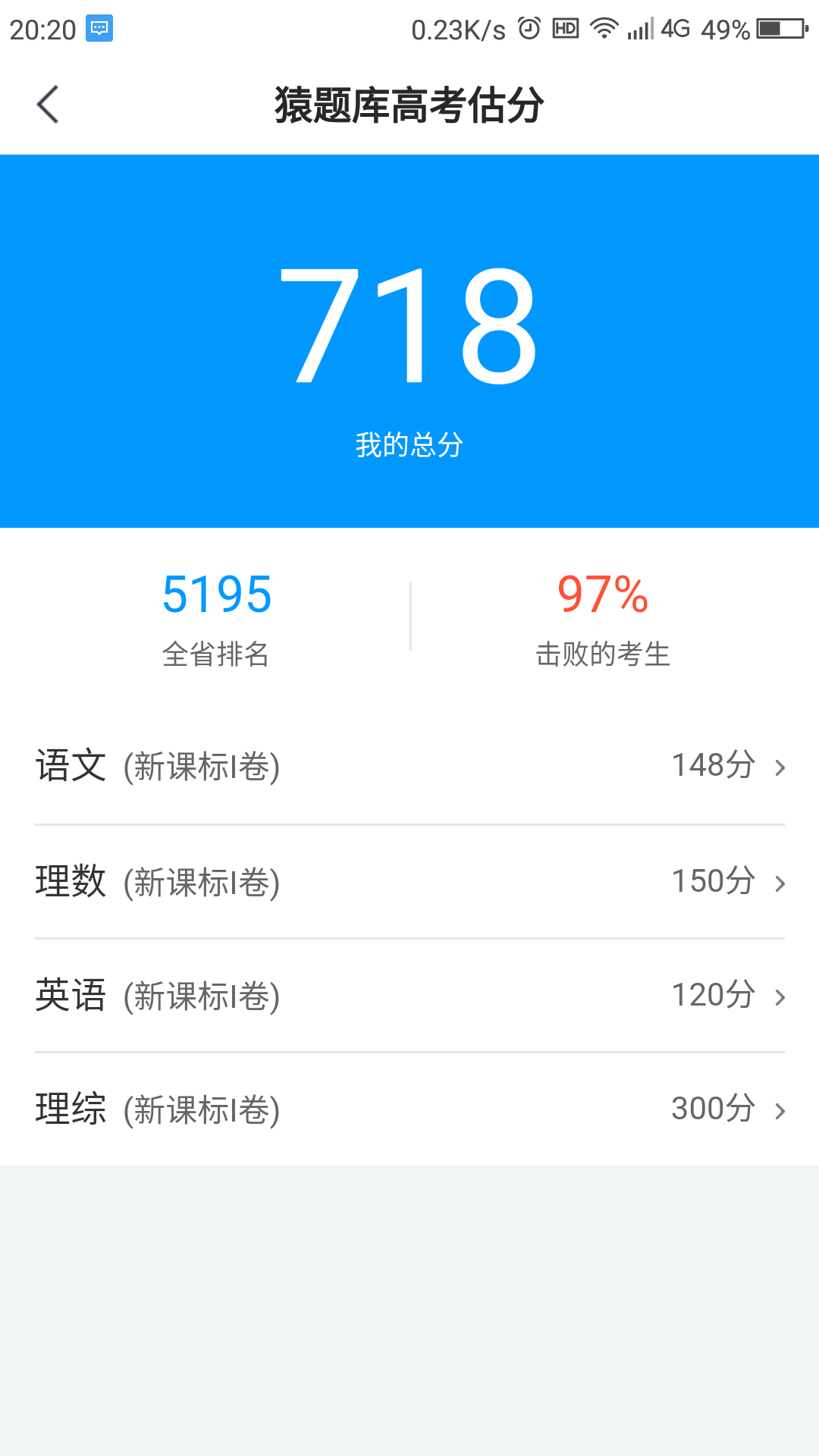
Task: Expand the 语文 subject score details
Action: click(781, 767)
